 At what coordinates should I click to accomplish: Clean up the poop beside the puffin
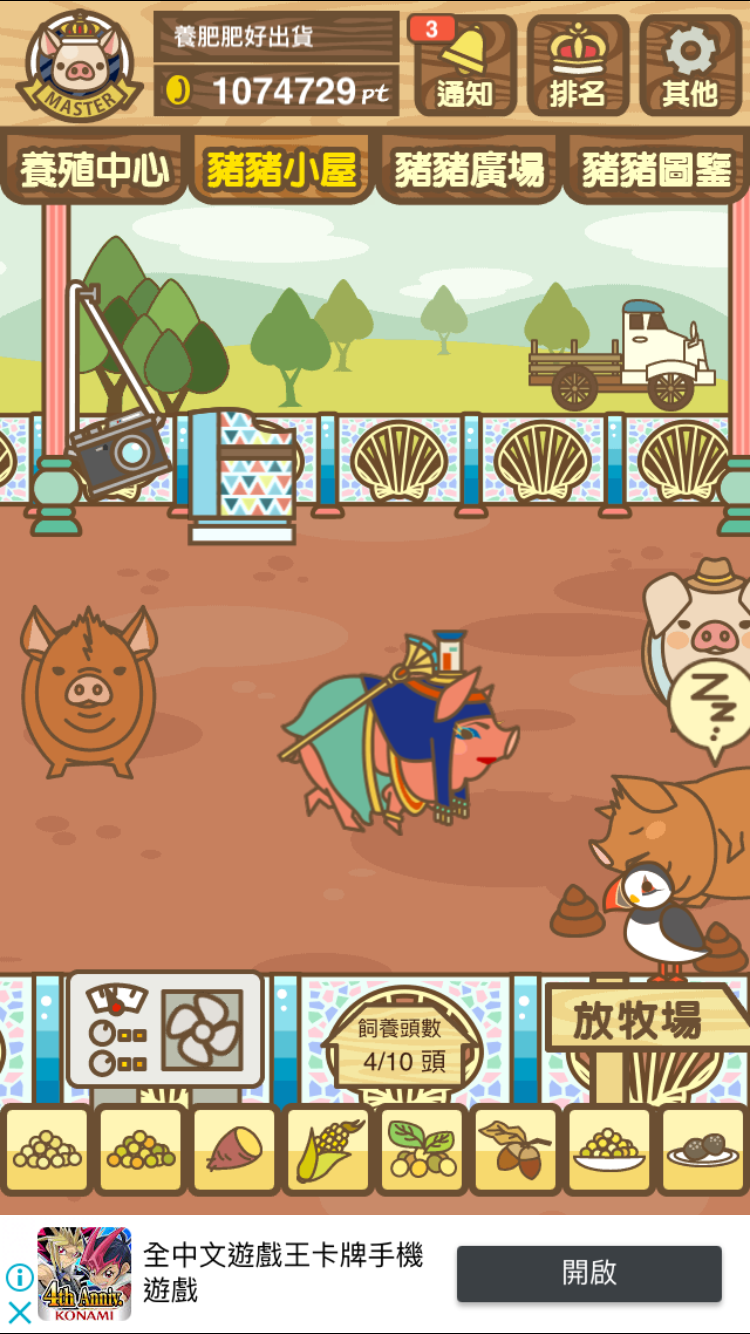[x=576, y=911]
